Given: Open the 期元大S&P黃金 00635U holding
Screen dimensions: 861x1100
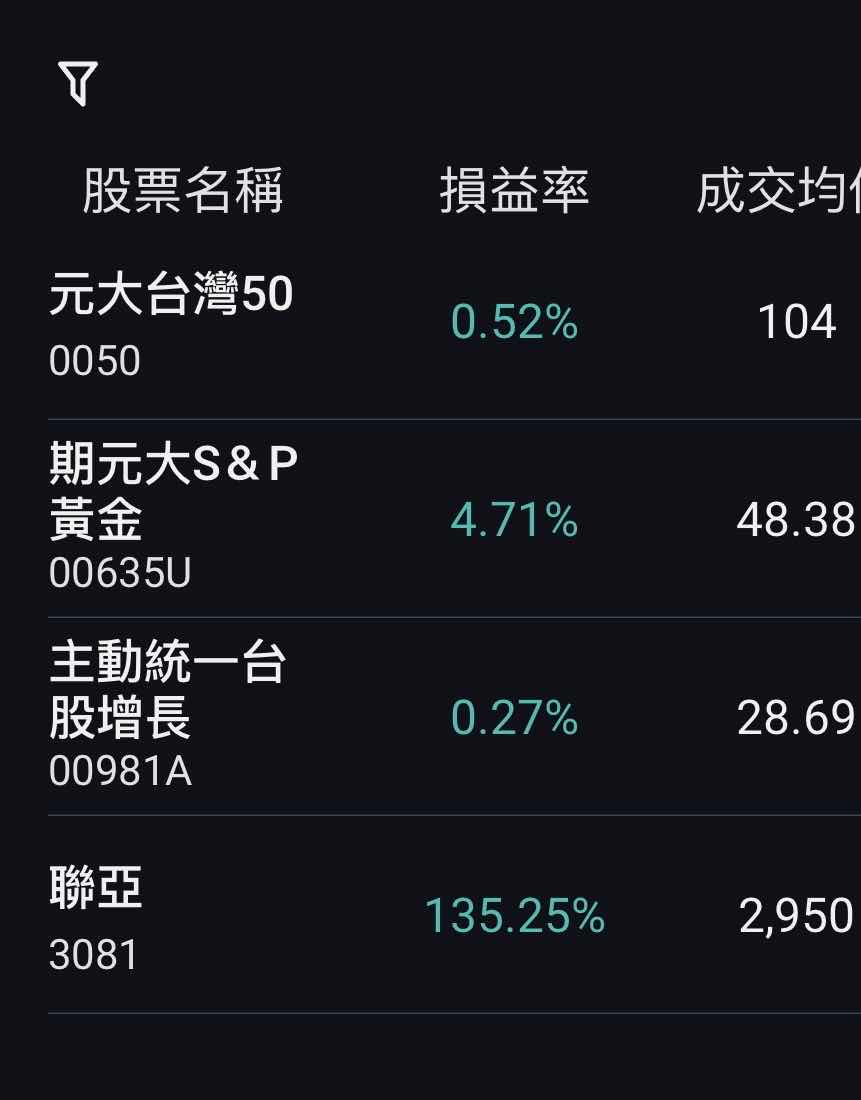Looking at the screenshot, I should [x=454, y=519].
